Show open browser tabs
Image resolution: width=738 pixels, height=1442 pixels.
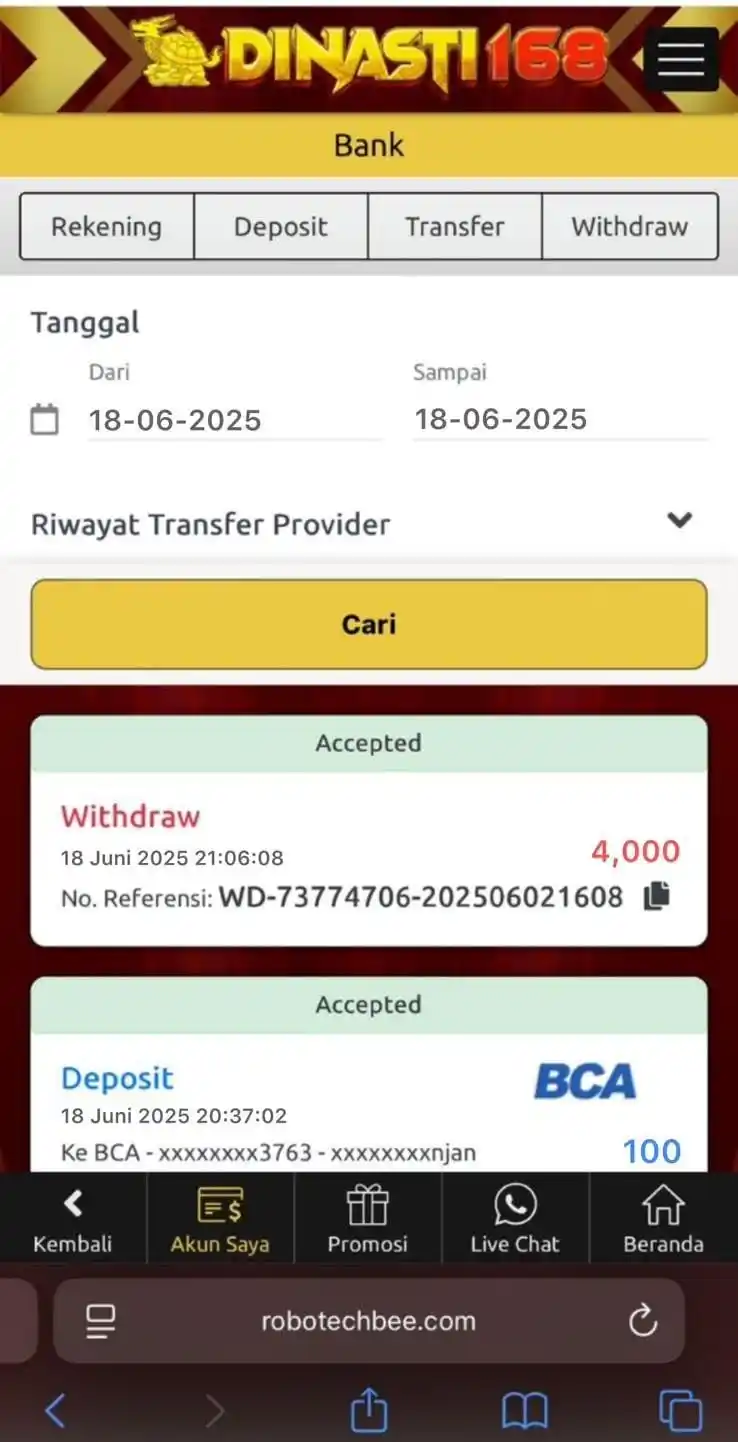(680, 1411)
